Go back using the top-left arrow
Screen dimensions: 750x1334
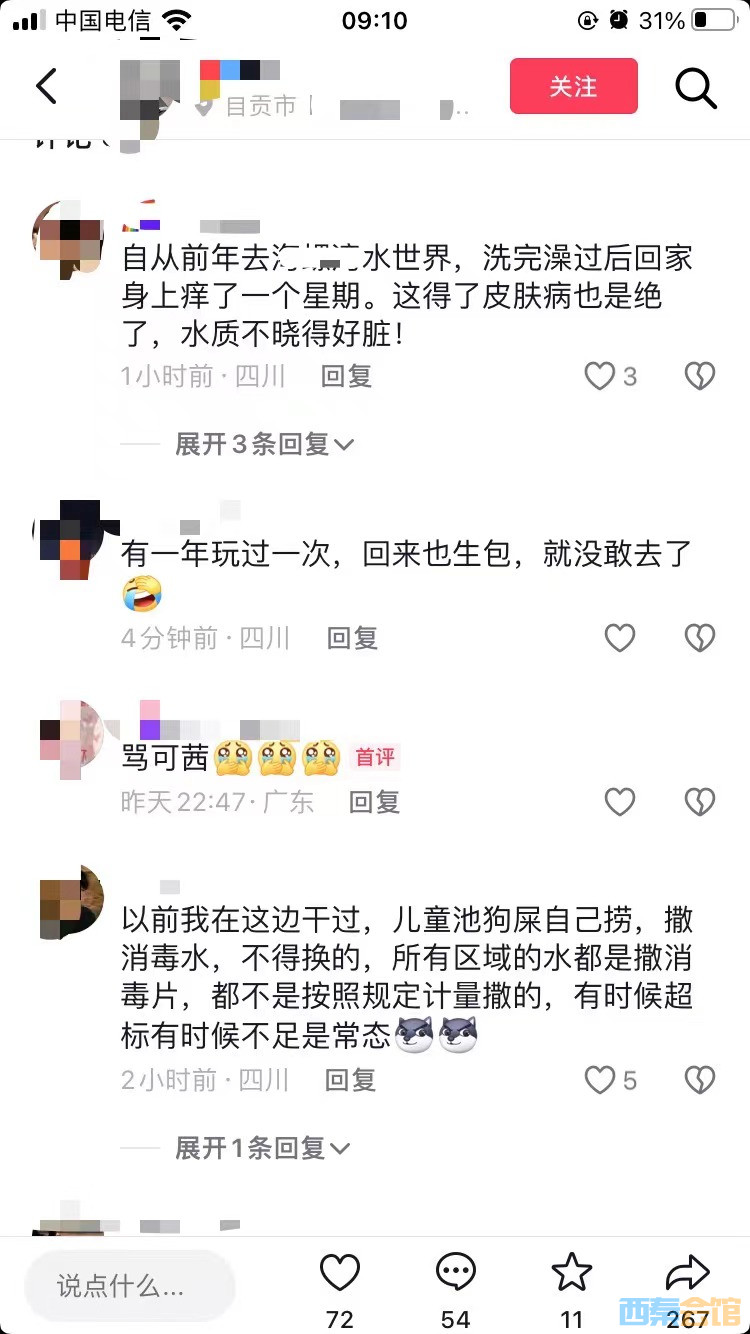tap(46, 87)
